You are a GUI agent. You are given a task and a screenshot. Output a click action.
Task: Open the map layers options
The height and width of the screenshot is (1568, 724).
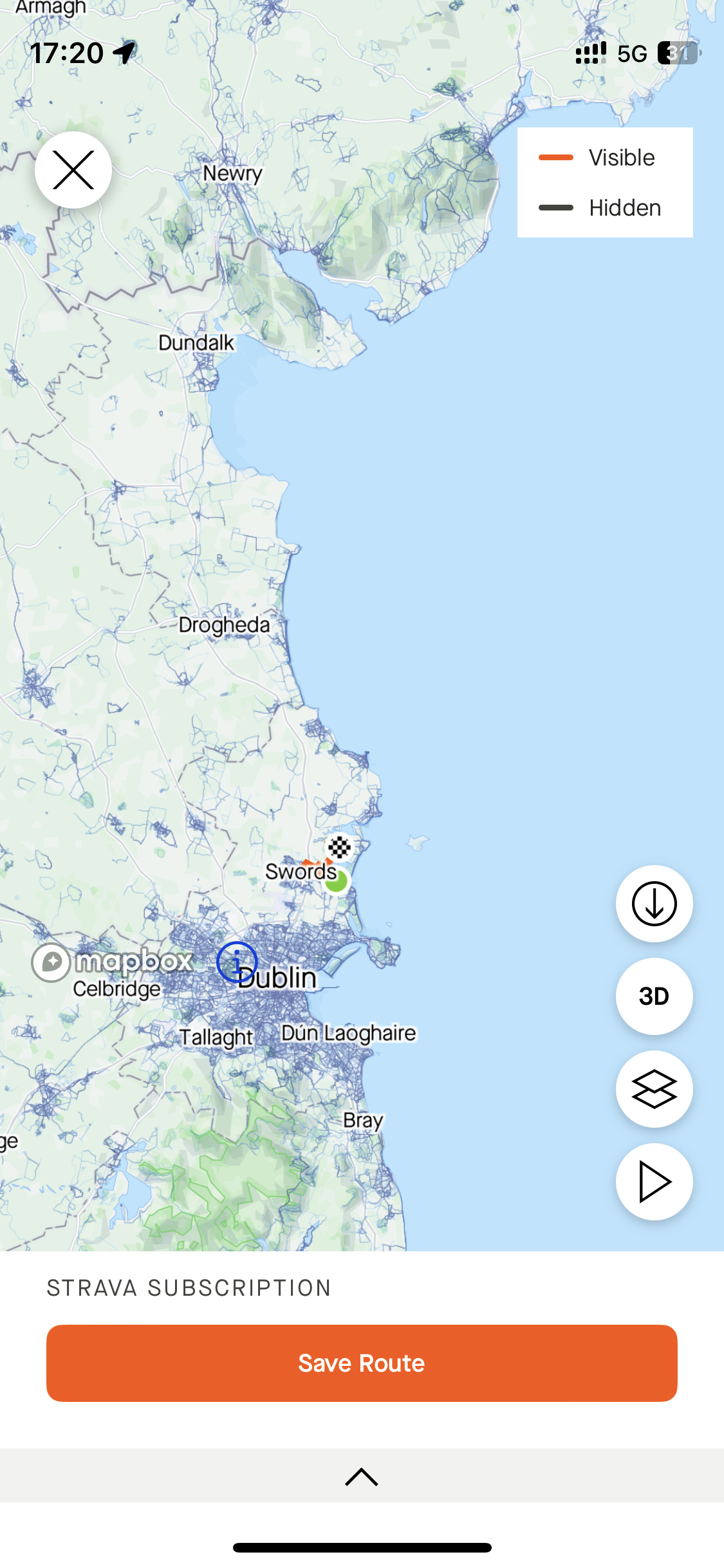(654, 1089)
